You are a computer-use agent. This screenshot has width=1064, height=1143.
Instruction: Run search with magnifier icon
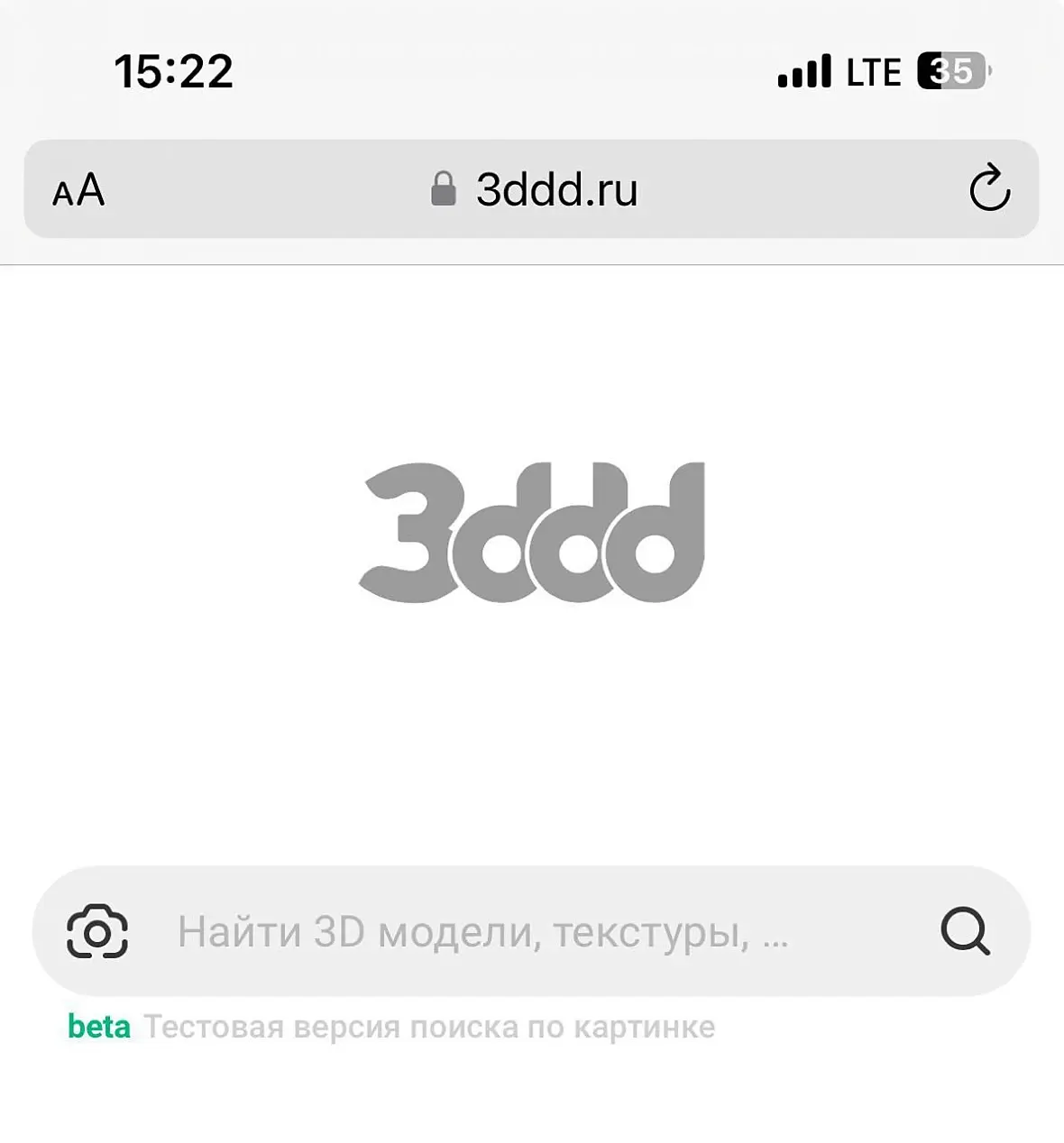(966, 930)
